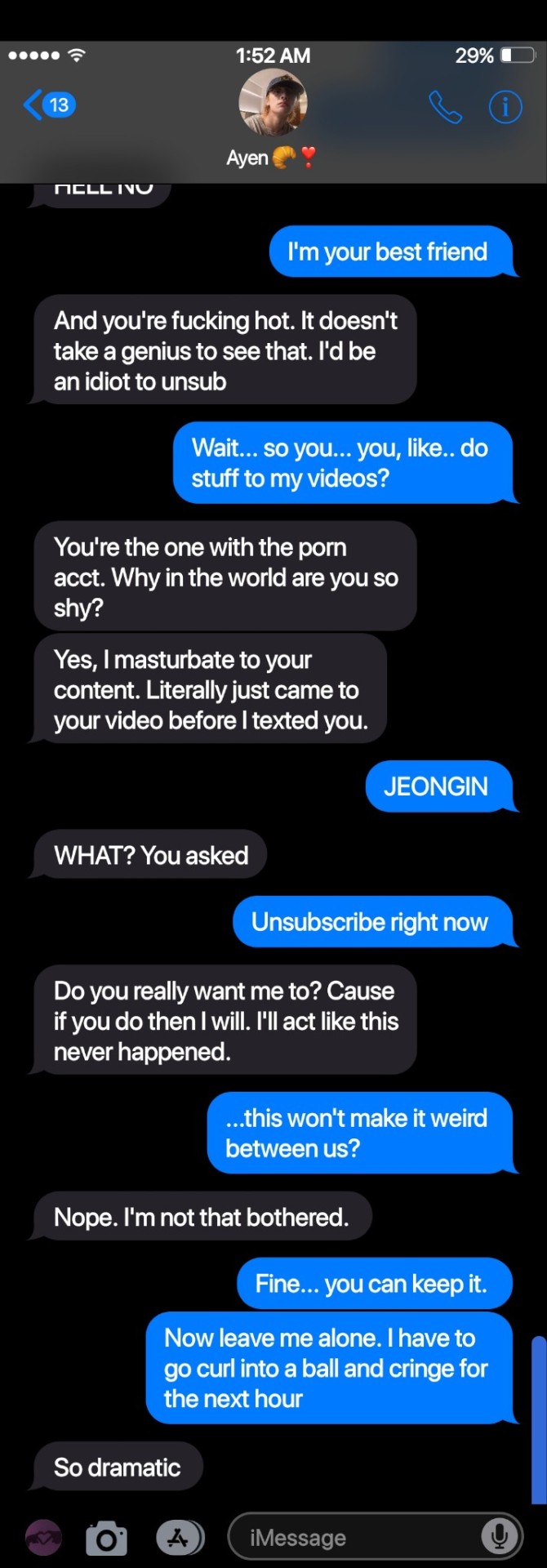Go back to the messages list
The height and width of the screenshot is (1568, 547).
coord(47,105)
